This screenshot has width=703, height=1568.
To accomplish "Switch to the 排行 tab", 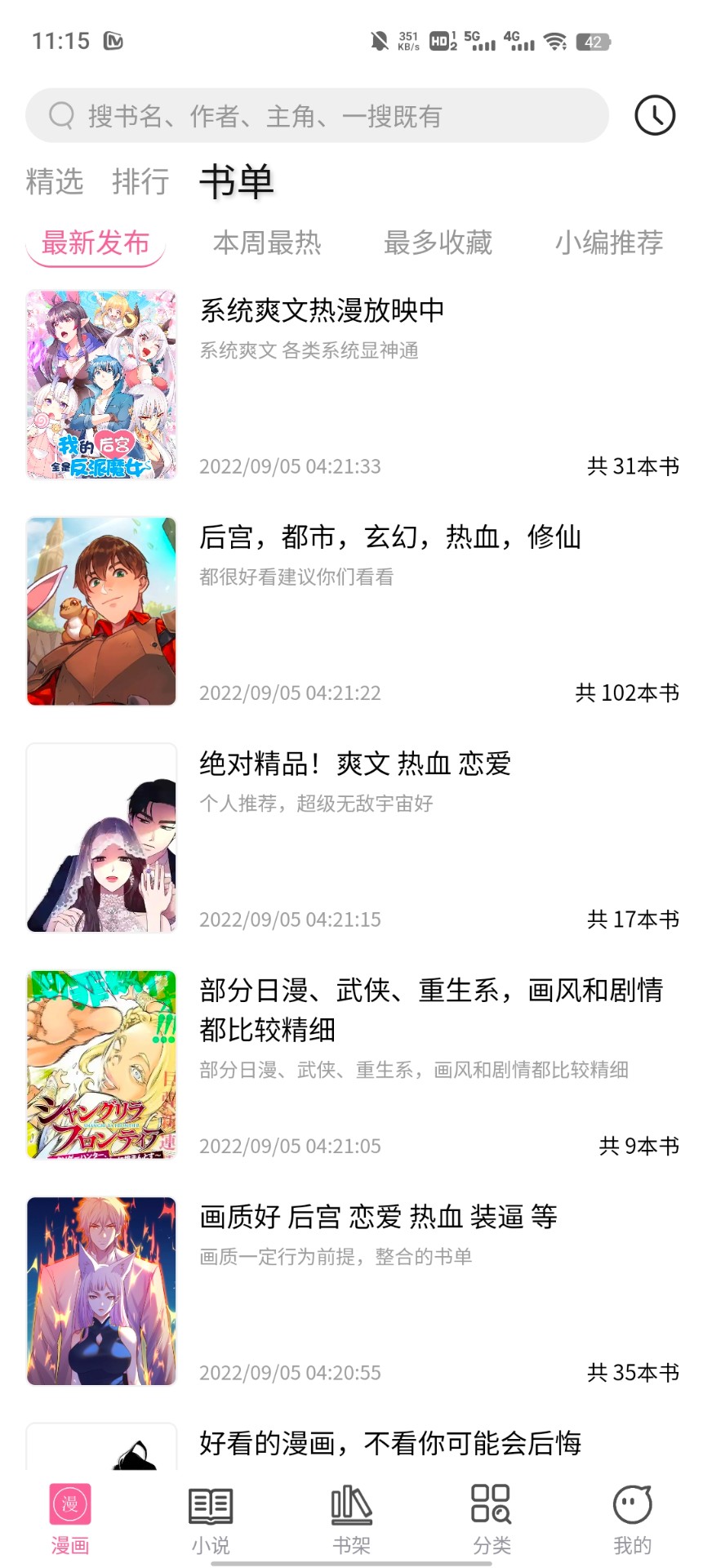I will [x=140, y=181].
